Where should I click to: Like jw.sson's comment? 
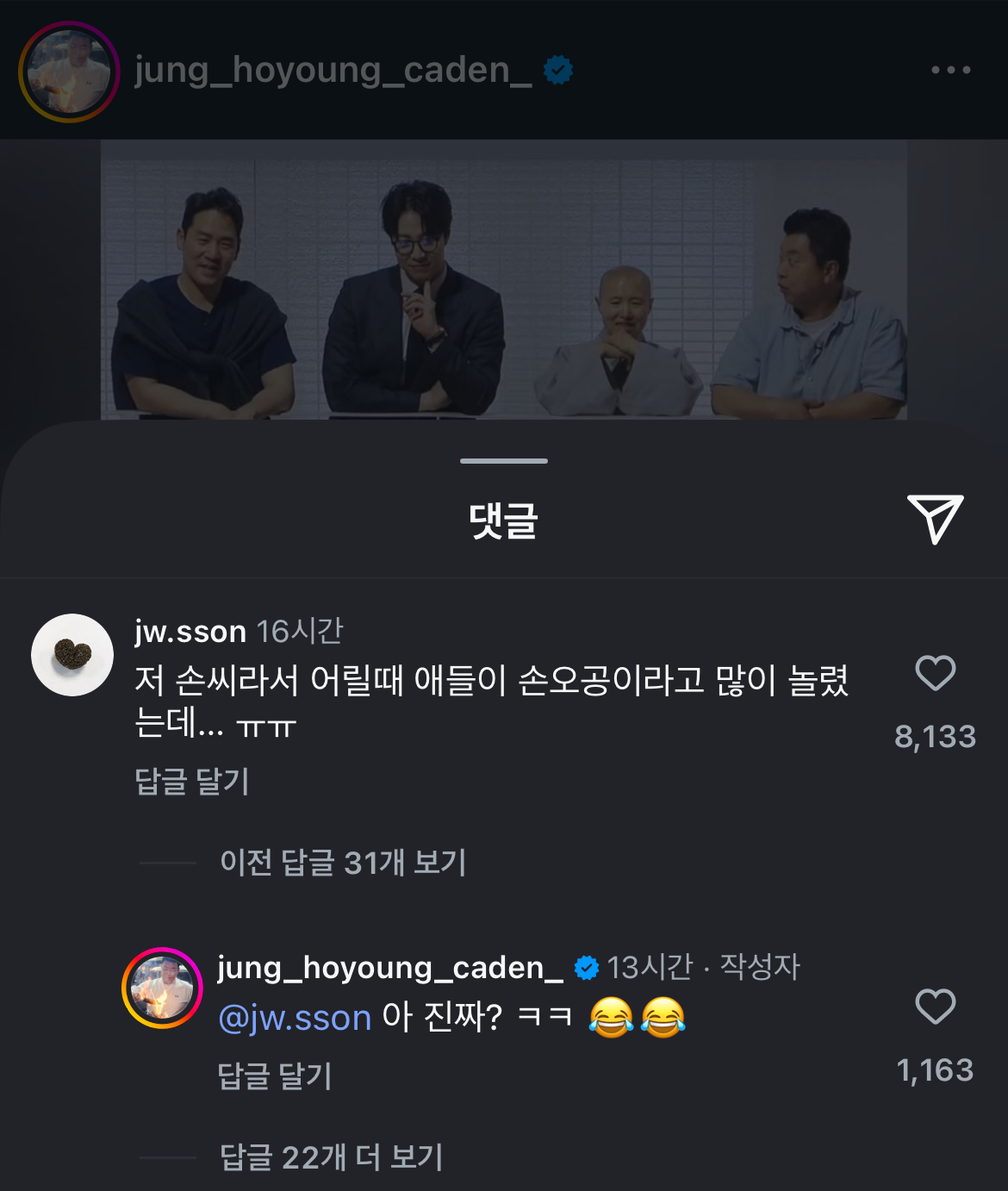(x=935, y=674)
